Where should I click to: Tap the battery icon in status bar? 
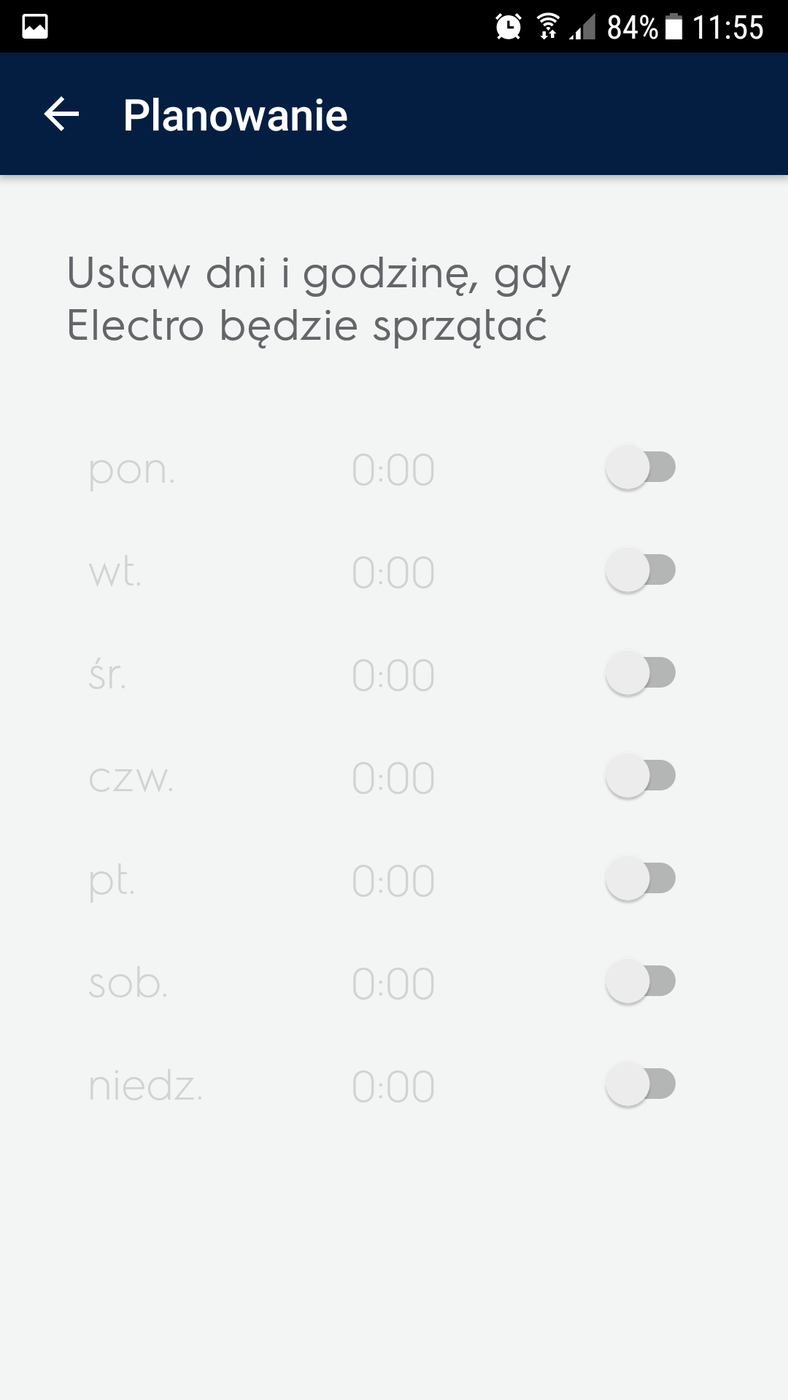click(x=676, y=27)
